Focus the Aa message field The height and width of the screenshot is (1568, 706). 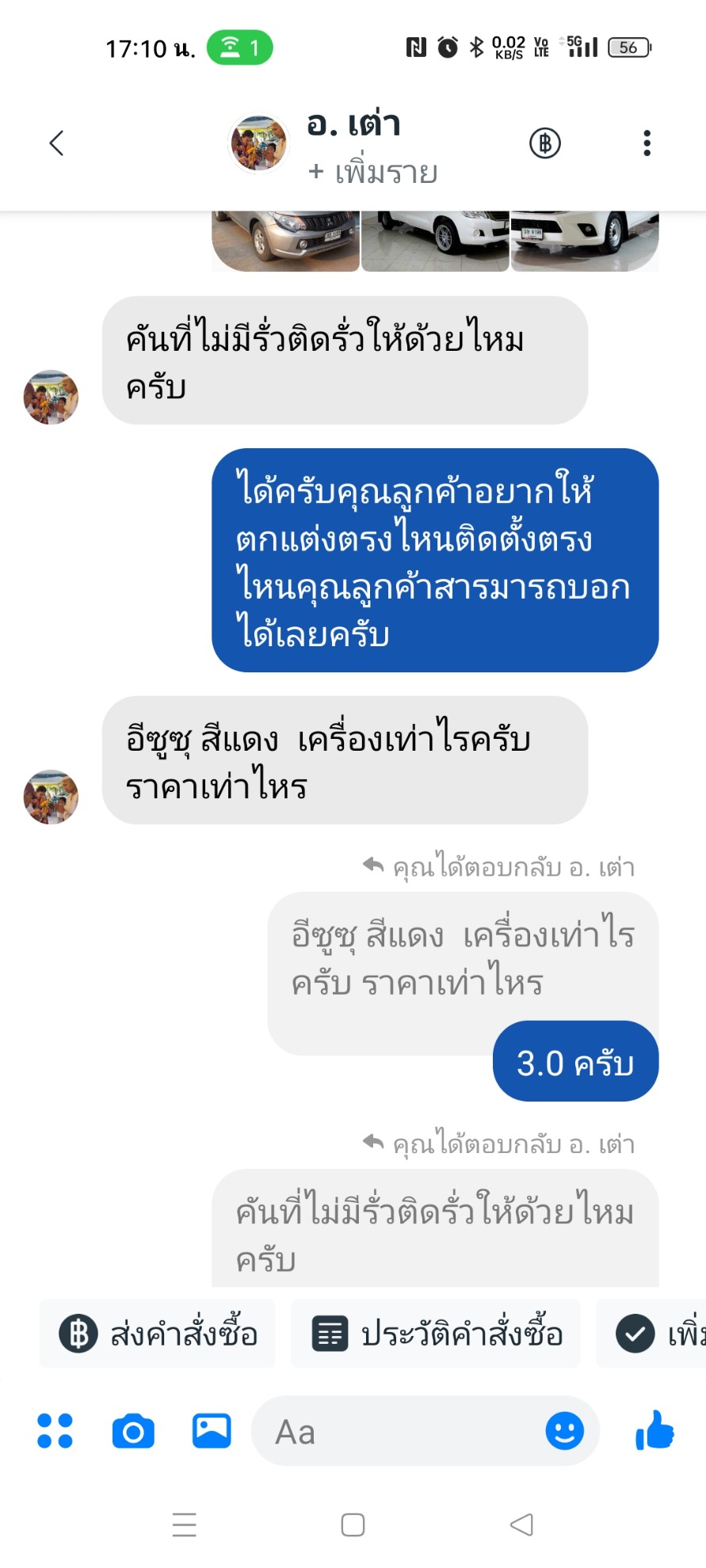(x=396, y=1431)
